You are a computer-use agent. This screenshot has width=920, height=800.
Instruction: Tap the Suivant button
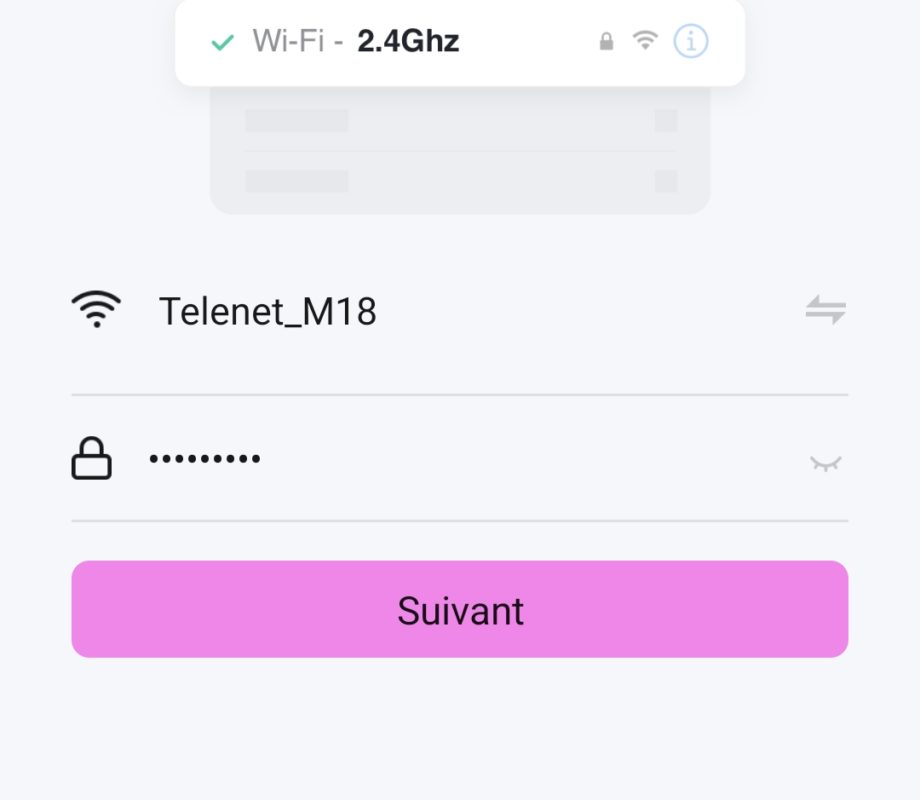point(460,609)
